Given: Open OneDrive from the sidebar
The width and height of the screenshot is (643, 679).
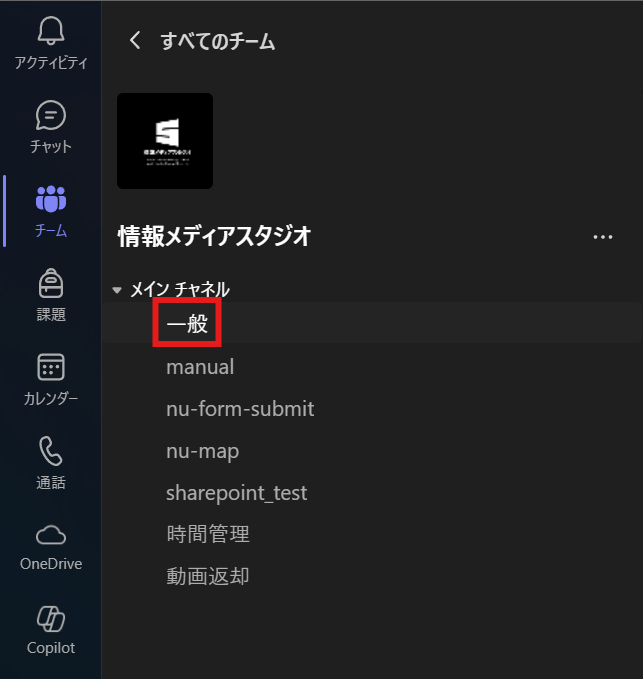Looking at the screenshot, I should [x=51, y=547].
